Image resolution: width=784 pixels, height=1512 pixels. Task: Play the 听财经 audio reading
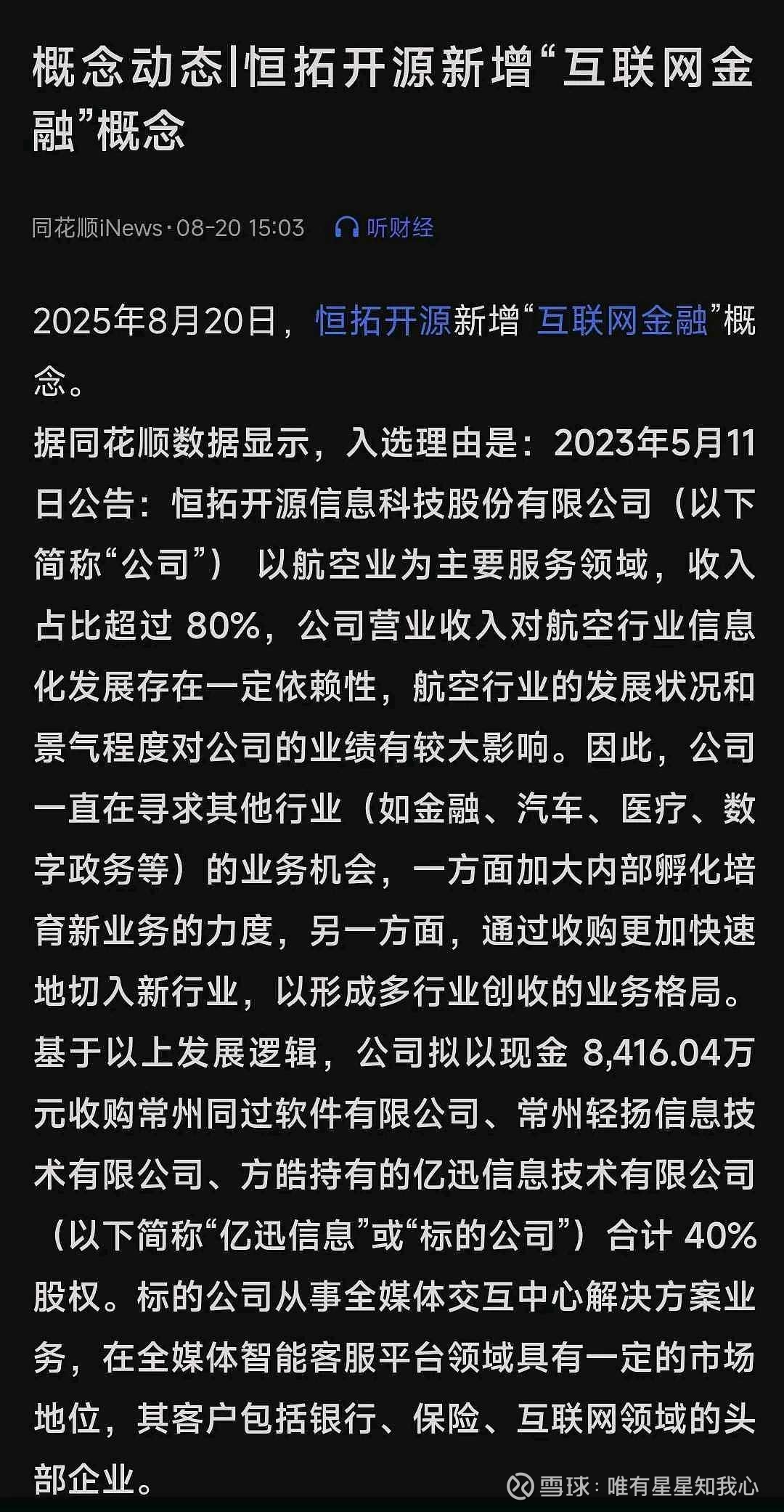tap(384, 228)
